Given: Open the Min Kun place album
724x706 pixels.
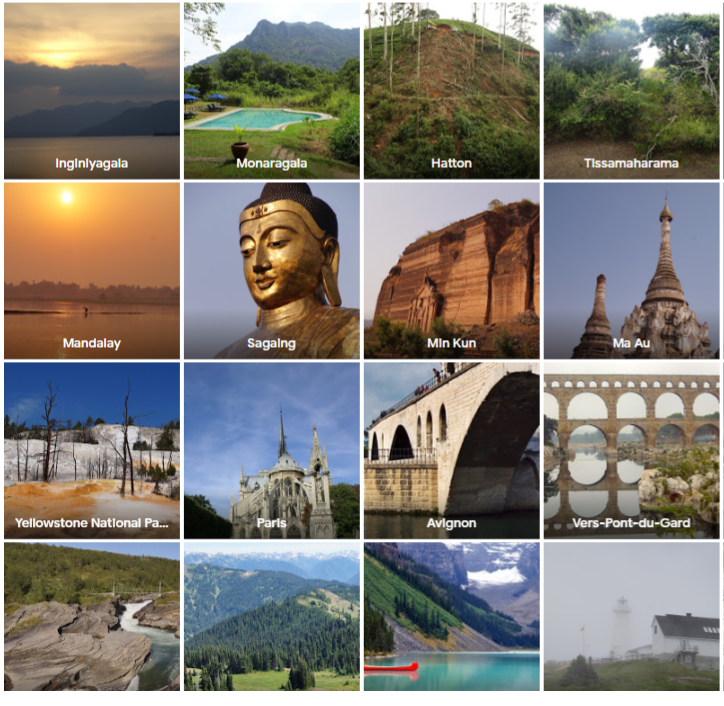Looking at the screenshot, I should (x=451, y=271).
